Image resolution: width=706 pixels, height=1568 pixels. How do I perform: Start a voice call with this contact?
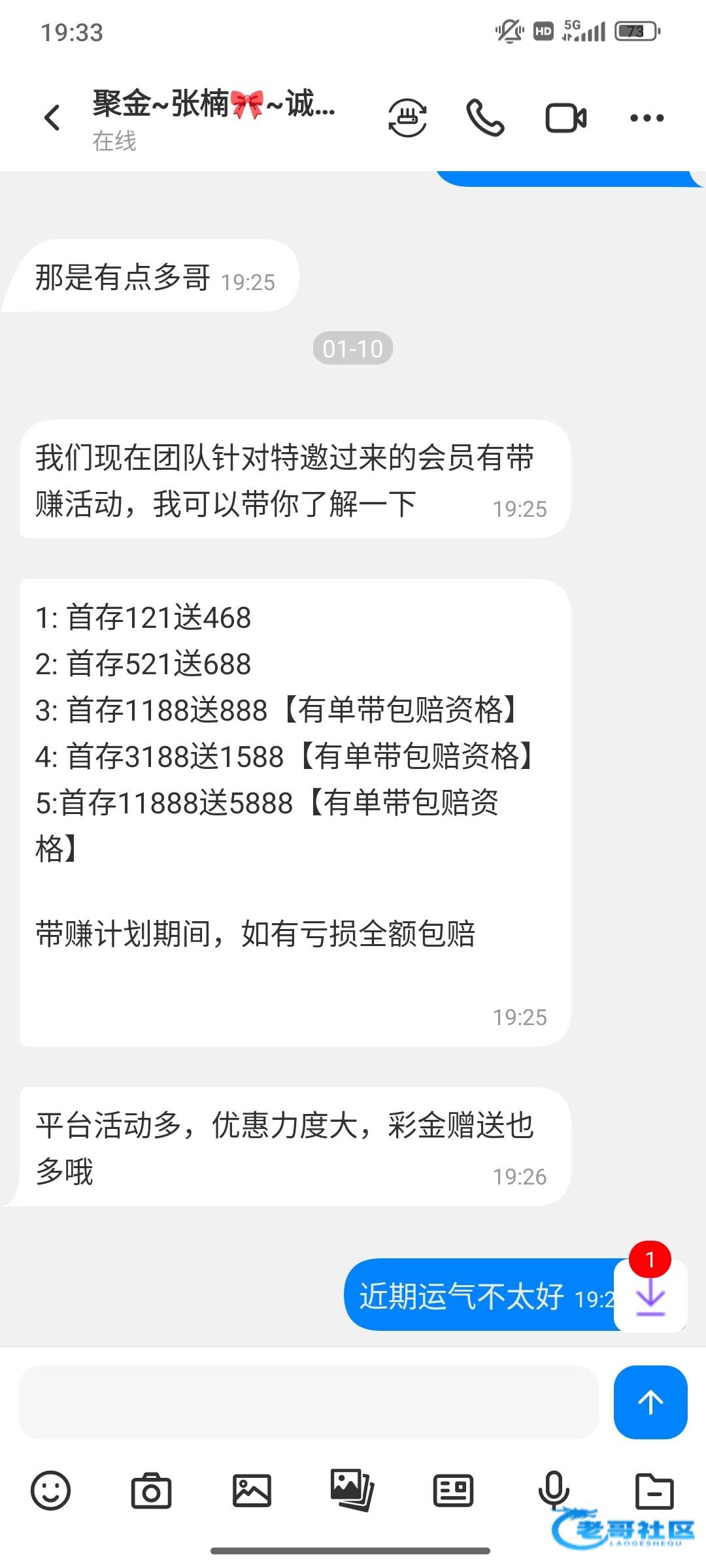pyautogui.click(x=484, y=118)
